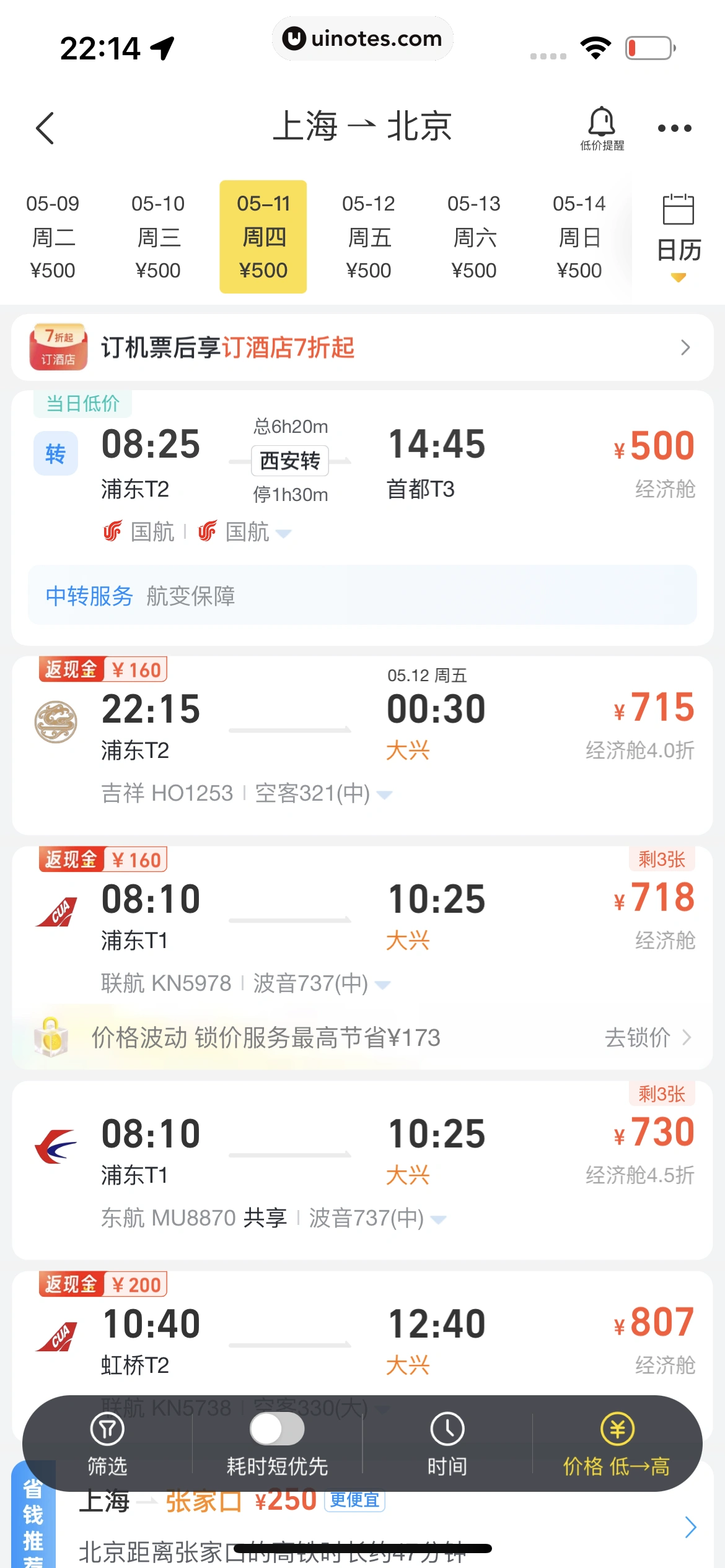The width and height of the screenshot is (725, 1568).
Task: Select date 05-12 Friday
Action: pyautogui.click(x=369, y=237)
